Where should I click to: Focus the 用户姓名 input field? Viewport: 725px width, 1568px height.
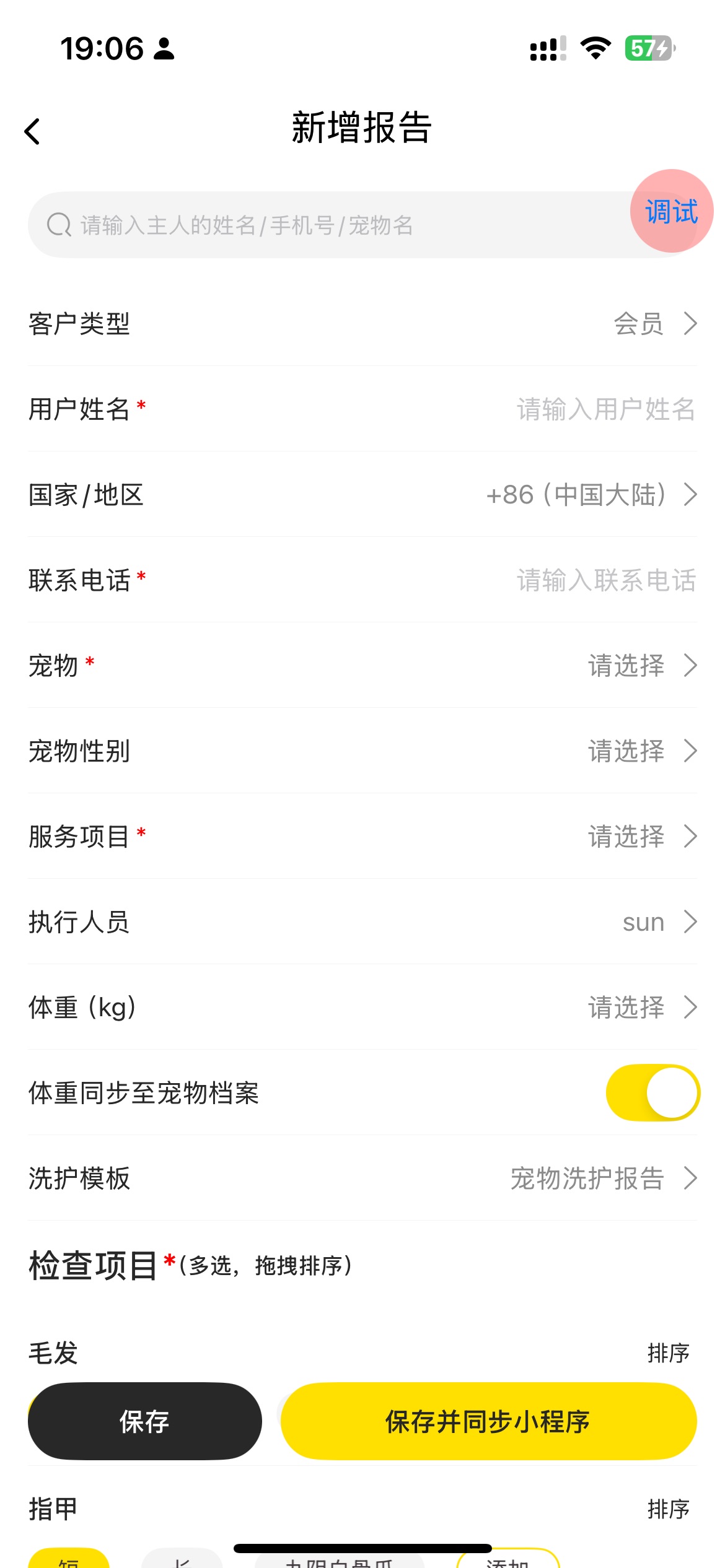(362, 409)
